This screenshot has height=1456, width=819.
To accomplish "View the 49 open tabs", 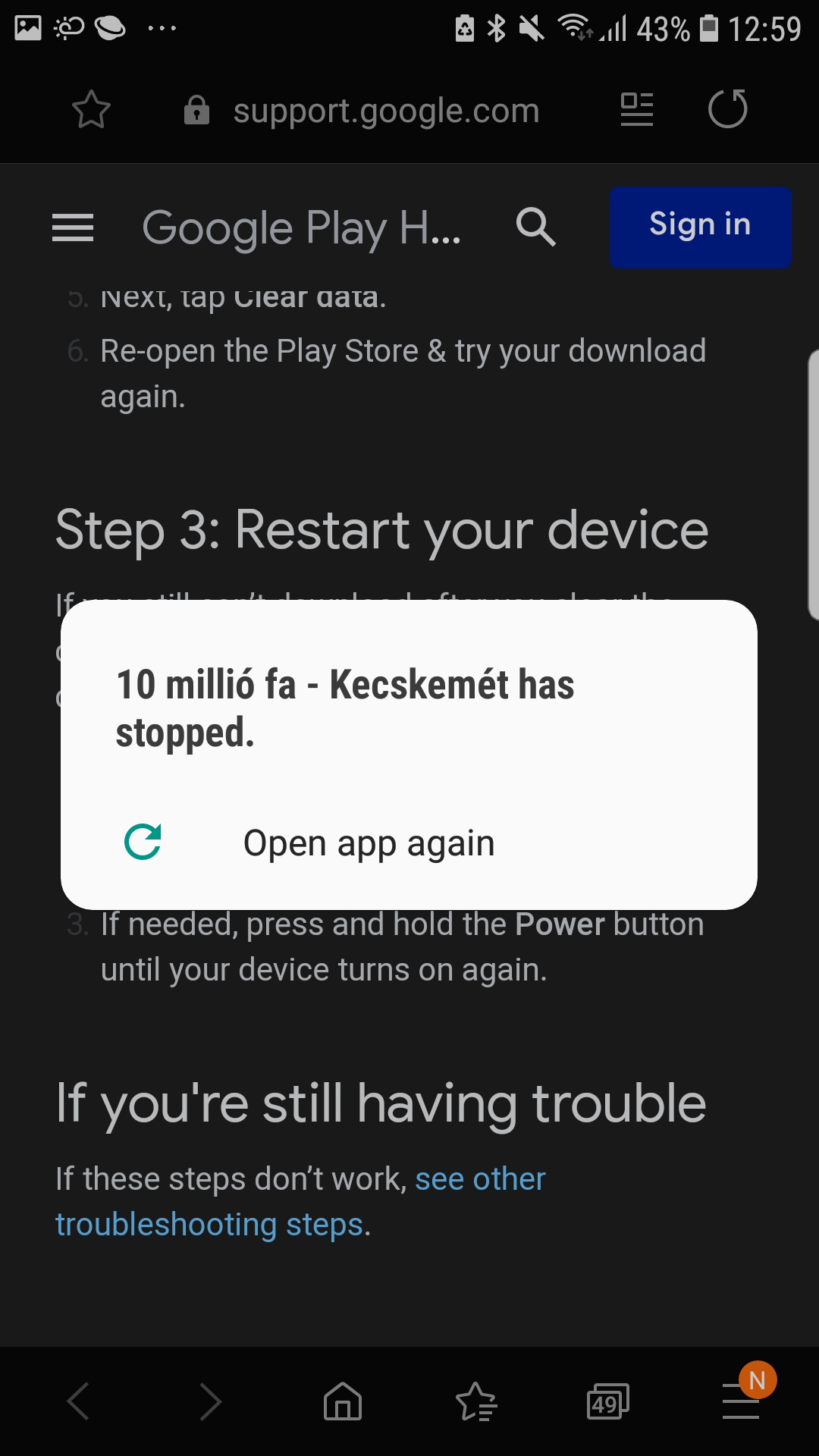I will pos(607,1402).
